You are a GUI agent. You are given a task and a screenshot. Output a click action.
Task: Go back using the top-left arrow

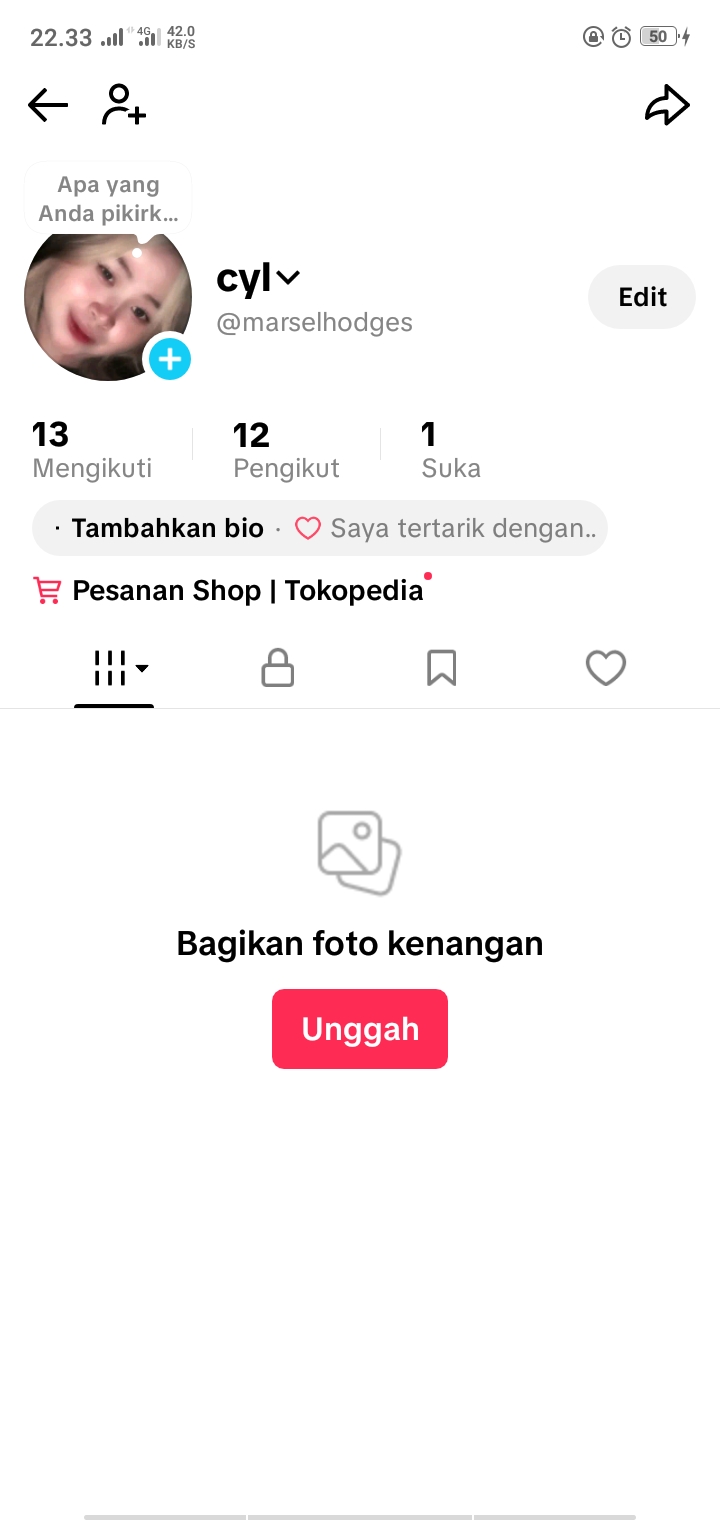(x=48, y=105)
